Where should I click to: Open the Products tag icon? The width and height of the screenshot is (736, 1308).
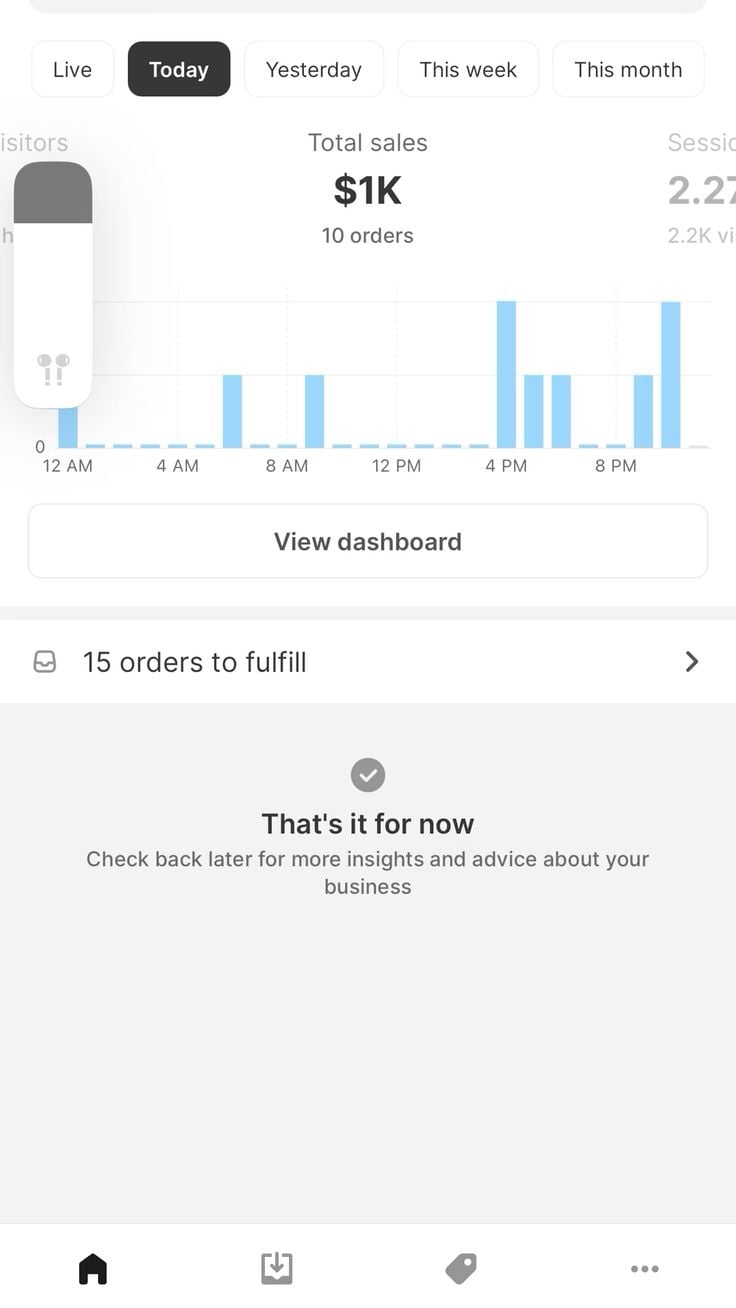460,1267
